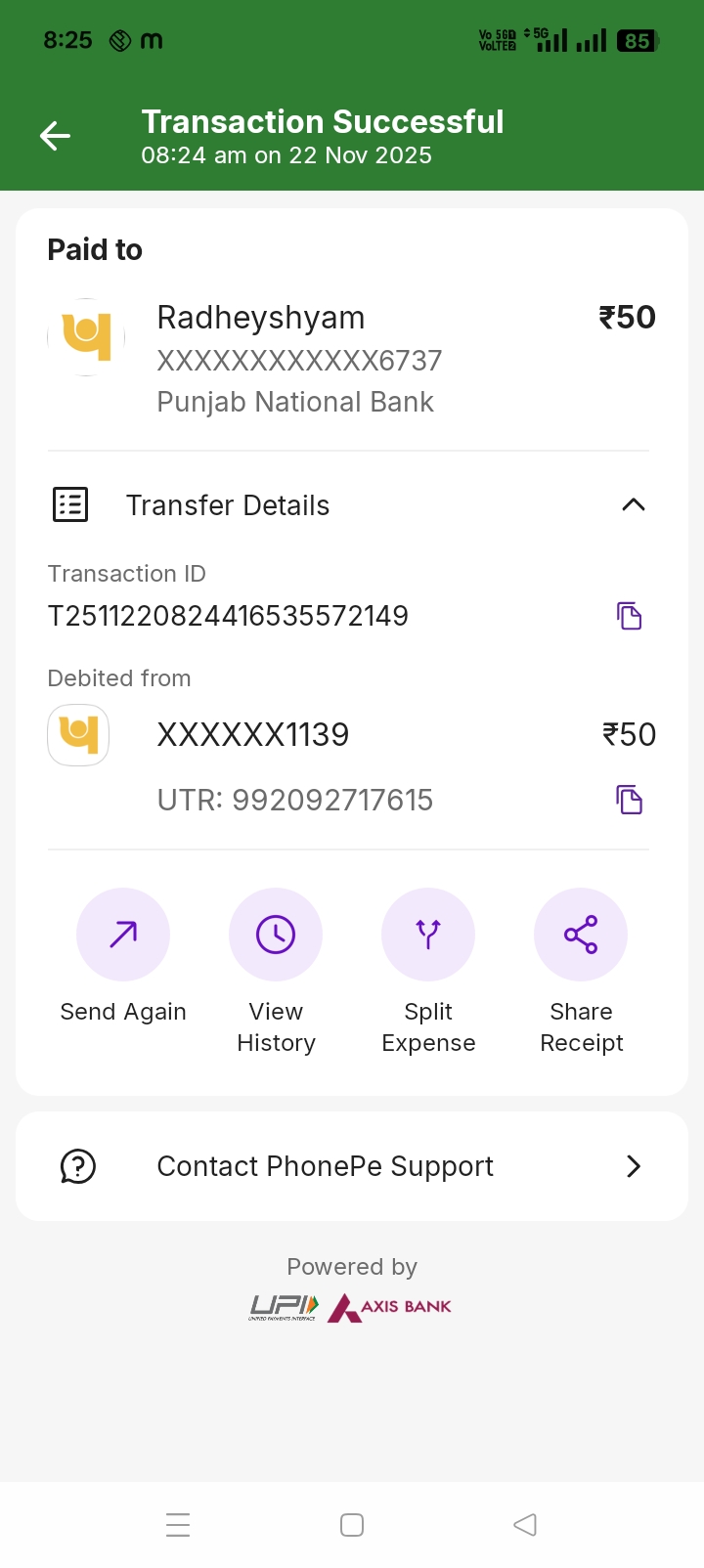This screenshot has height=1568, width=704.
Task: Tap the system home button
Action: [x=352, y=1525]
